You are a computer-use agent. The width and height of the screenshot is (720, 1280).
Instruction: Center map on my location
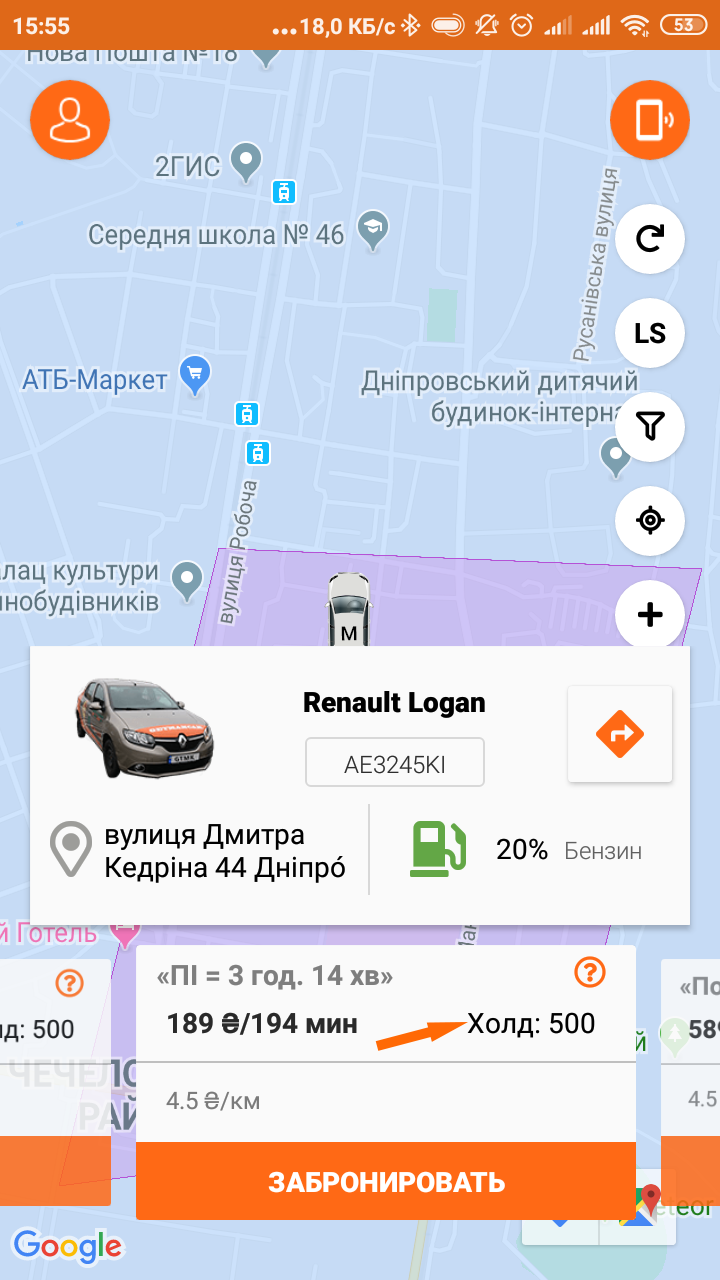[650, 520]
